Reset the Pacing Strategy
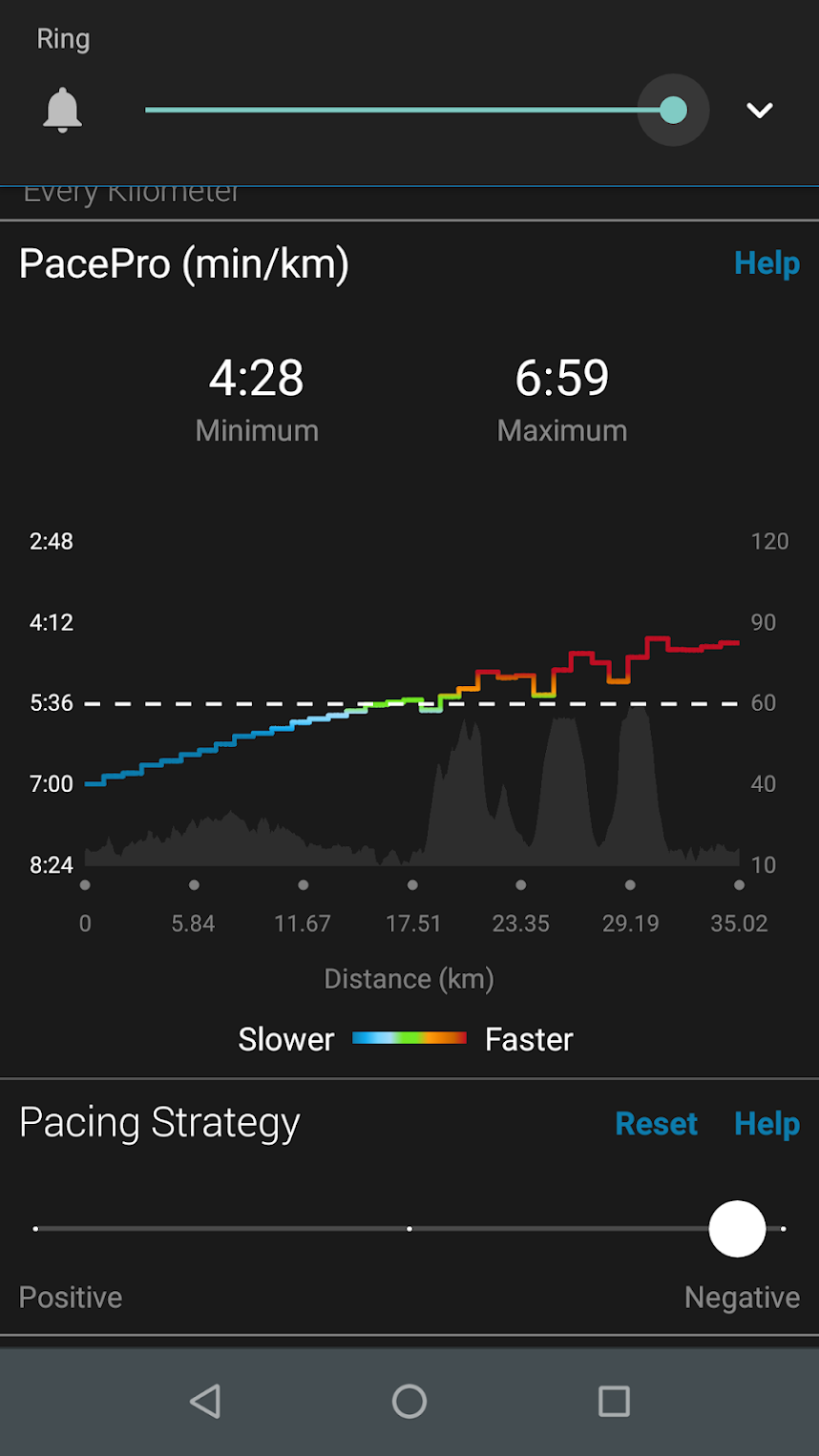Screen dimensions: 819x1456 (656, 1124)
